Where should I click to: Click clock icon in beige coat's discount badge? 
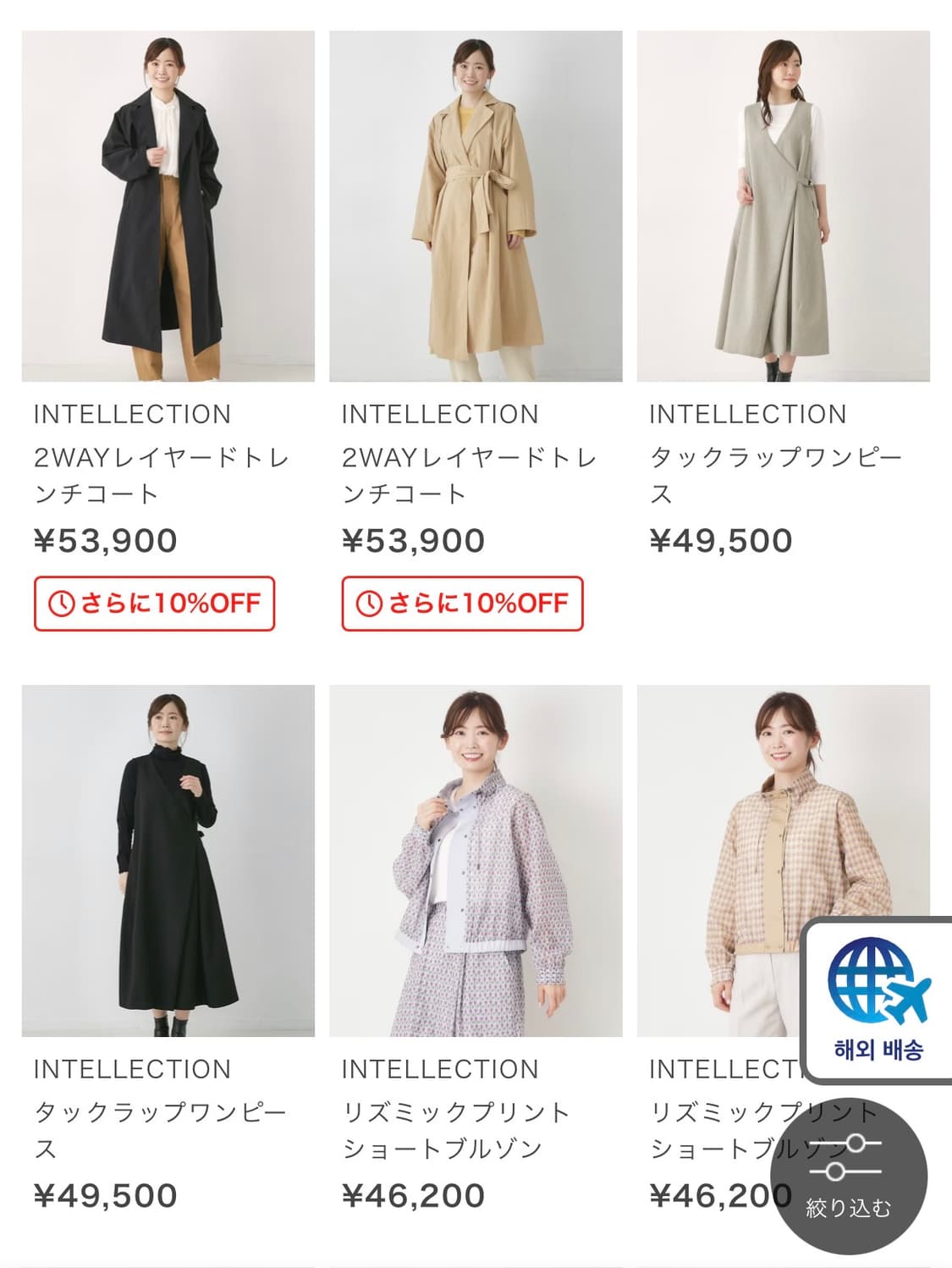coord(370,603)
